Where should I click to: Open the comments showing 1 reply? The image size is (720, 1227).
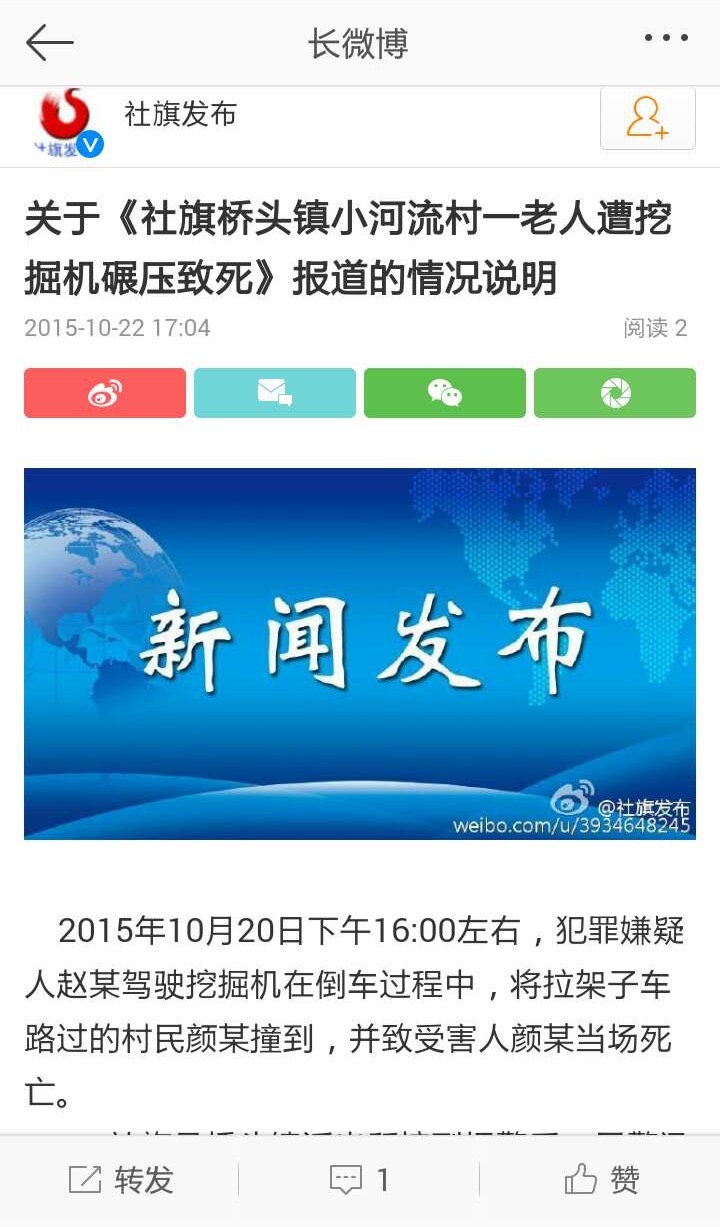359,1180
